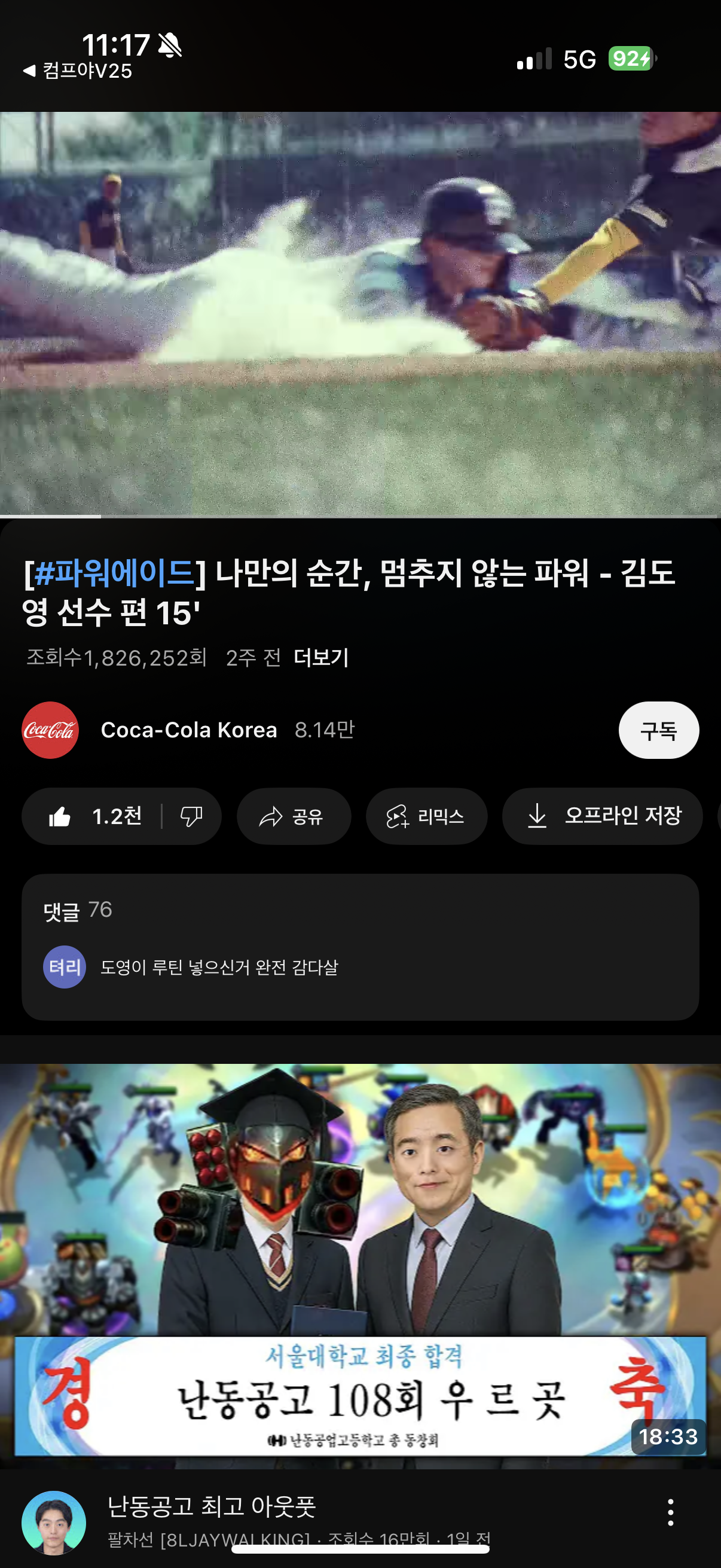
Task: Play the 난동공고 최고 아웃풋 video
Action: [x=360, y=1266]
